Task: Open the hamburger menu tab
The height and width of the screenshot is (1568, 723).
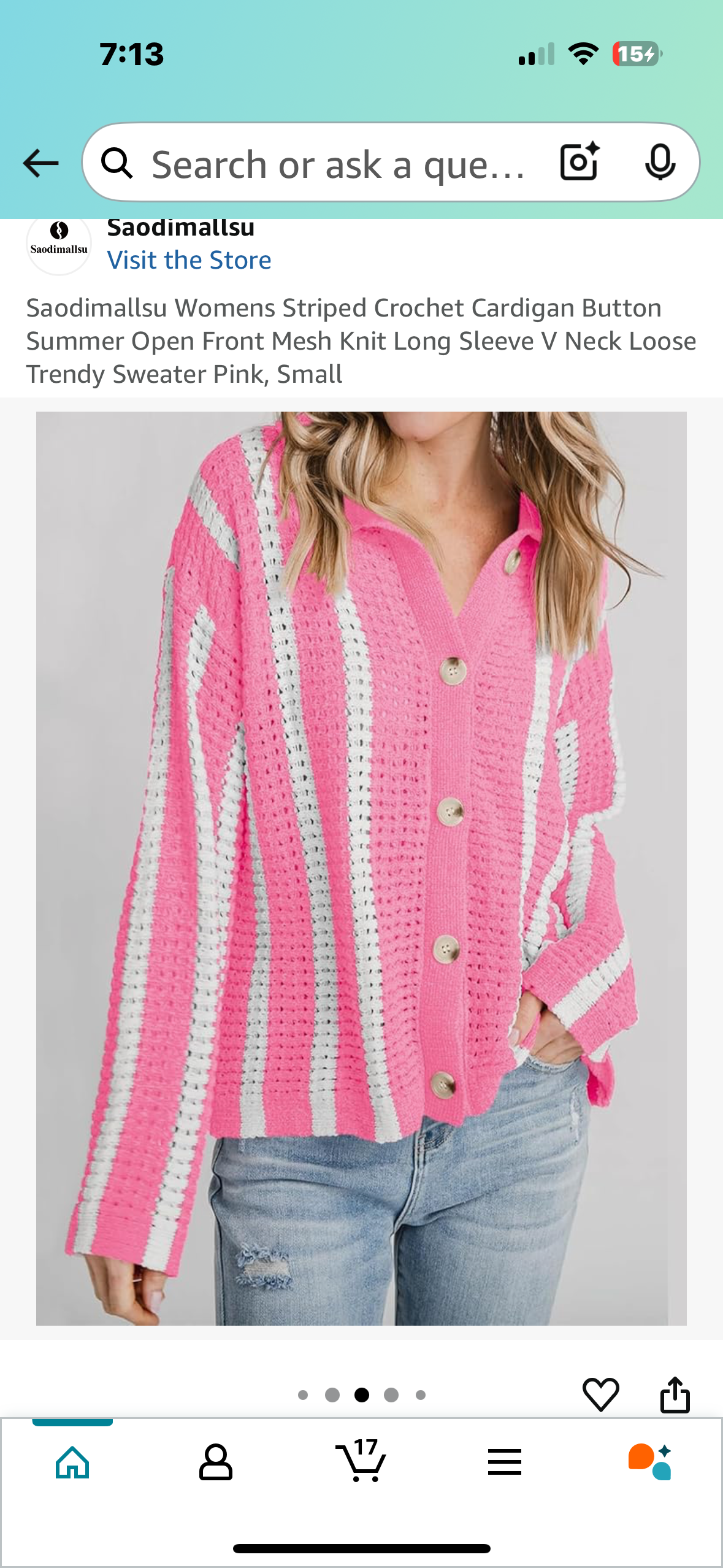Action: [505, 1462]
